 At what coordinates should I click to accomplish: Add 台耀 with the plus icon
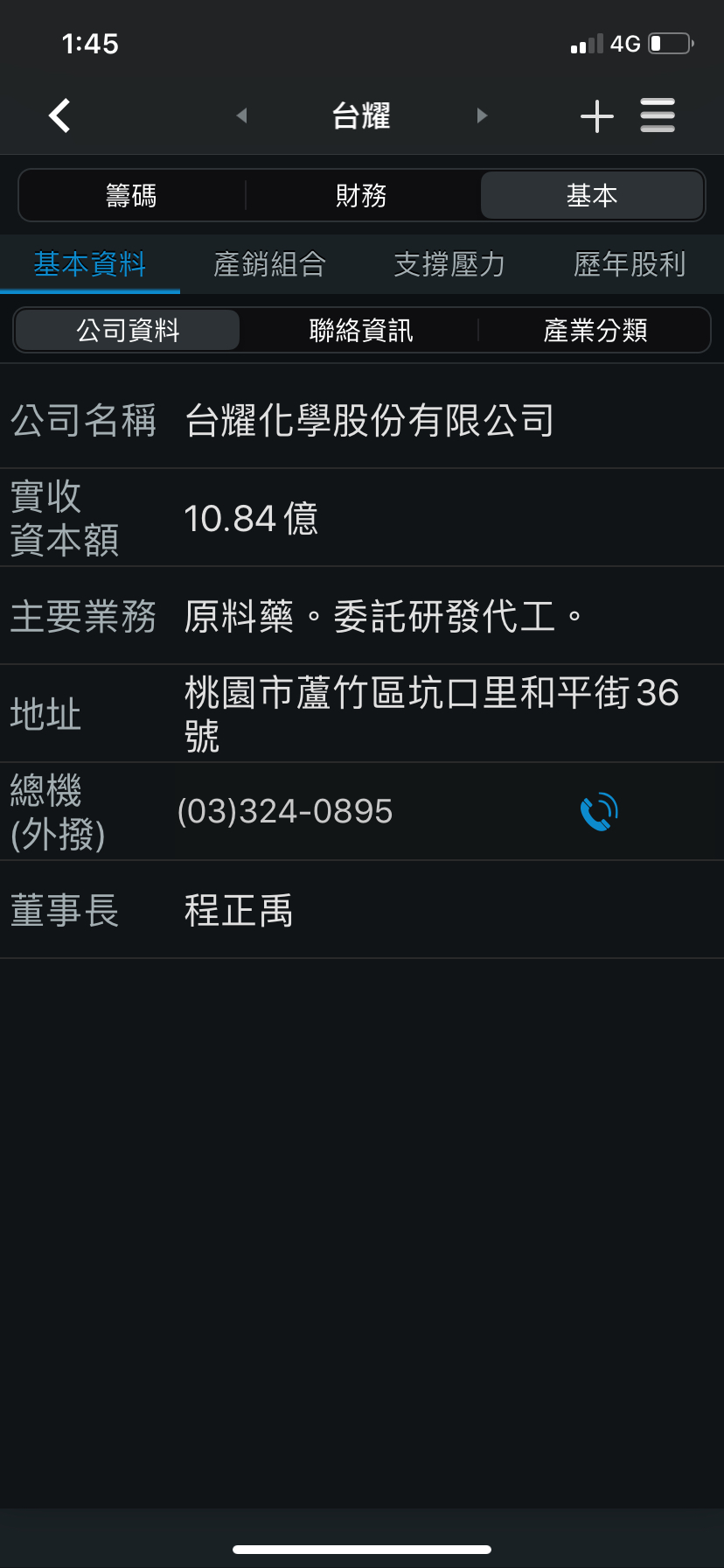[597, 115]
